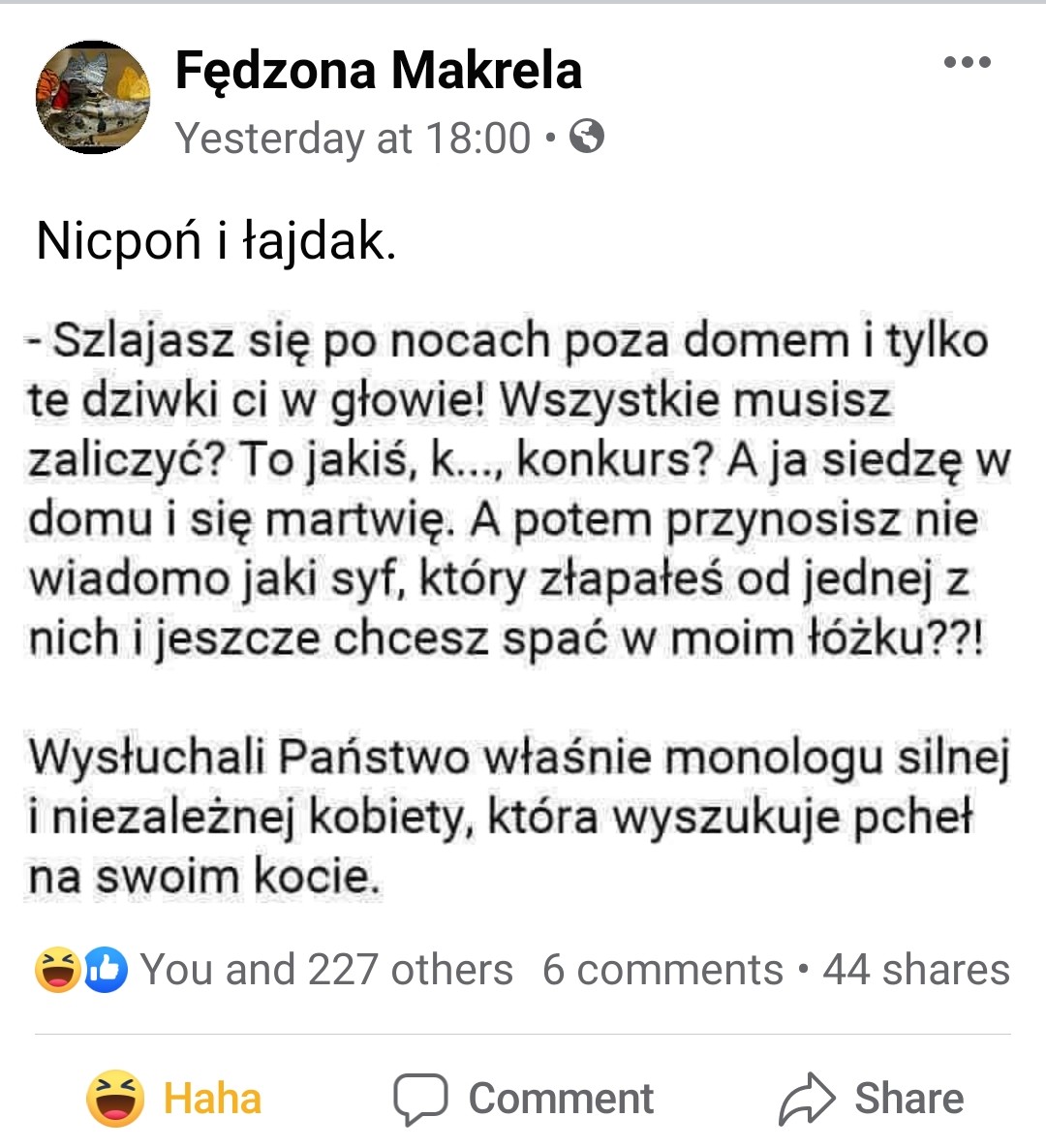This screenshot has width=1046, height=1148.
Task: View the 44 shares
Action: [x=915, y=970]
